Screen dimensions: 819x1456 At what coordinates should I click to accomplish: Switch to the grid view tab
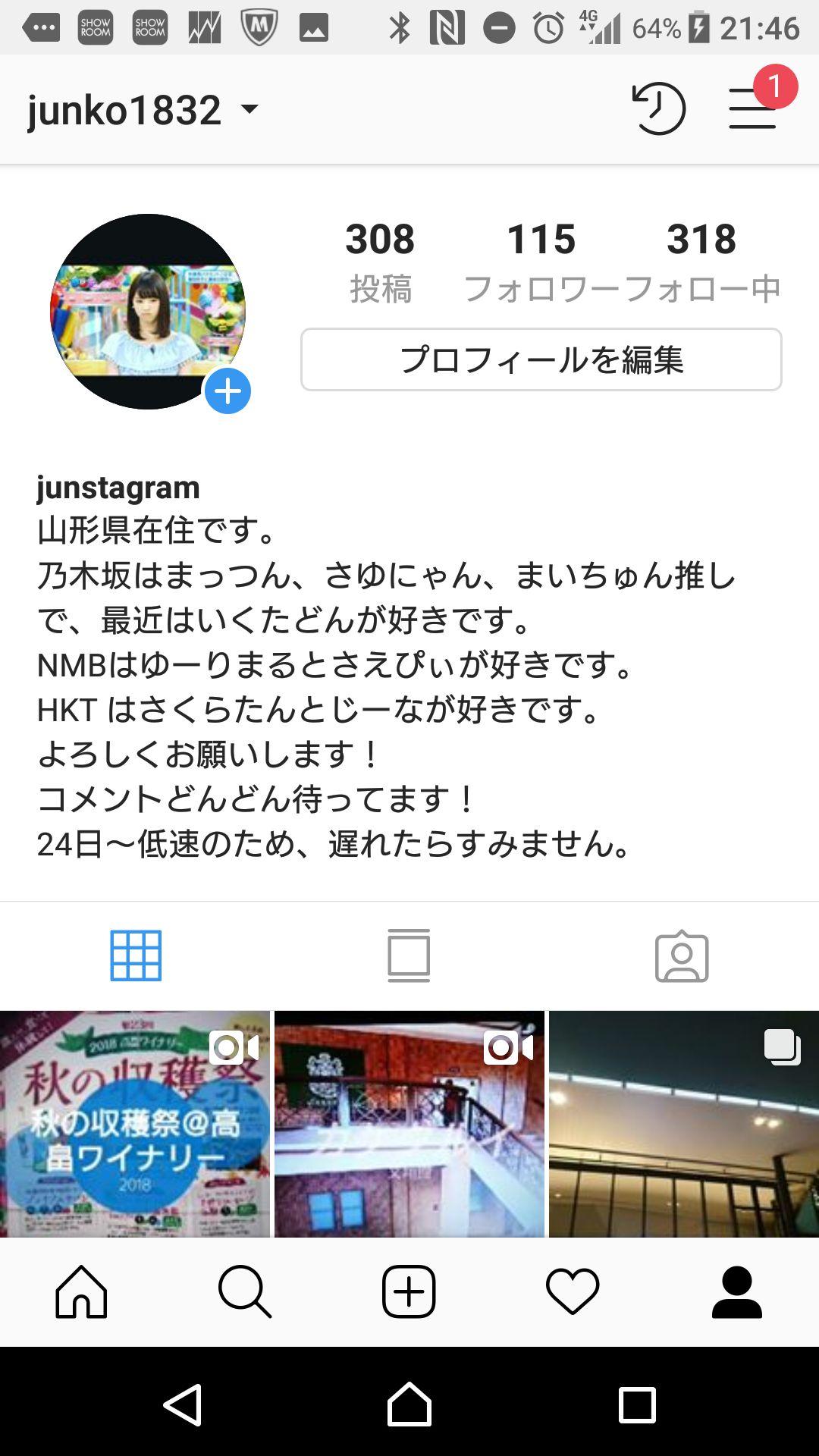click(136, 955)
